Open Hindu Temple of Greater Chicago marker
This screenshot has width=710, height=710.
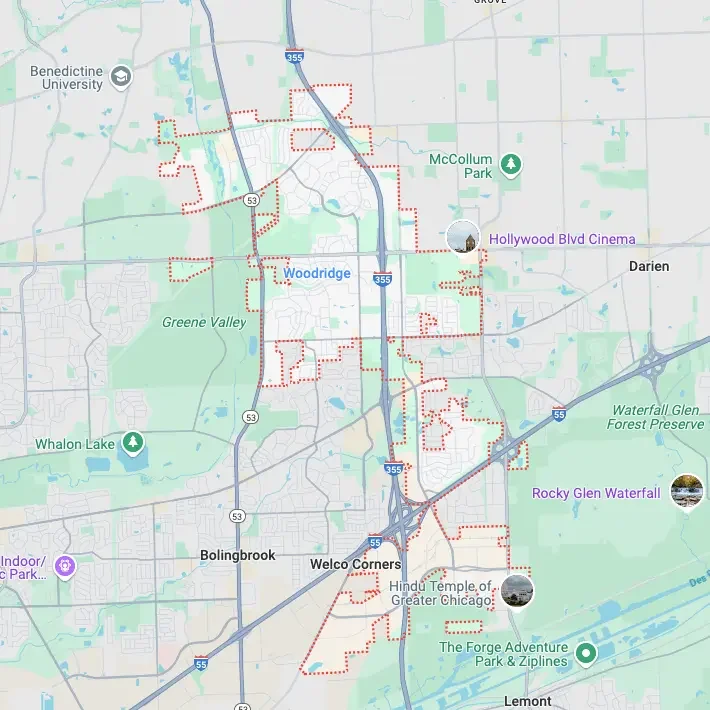pyautogui.click(x=517, y=591)
